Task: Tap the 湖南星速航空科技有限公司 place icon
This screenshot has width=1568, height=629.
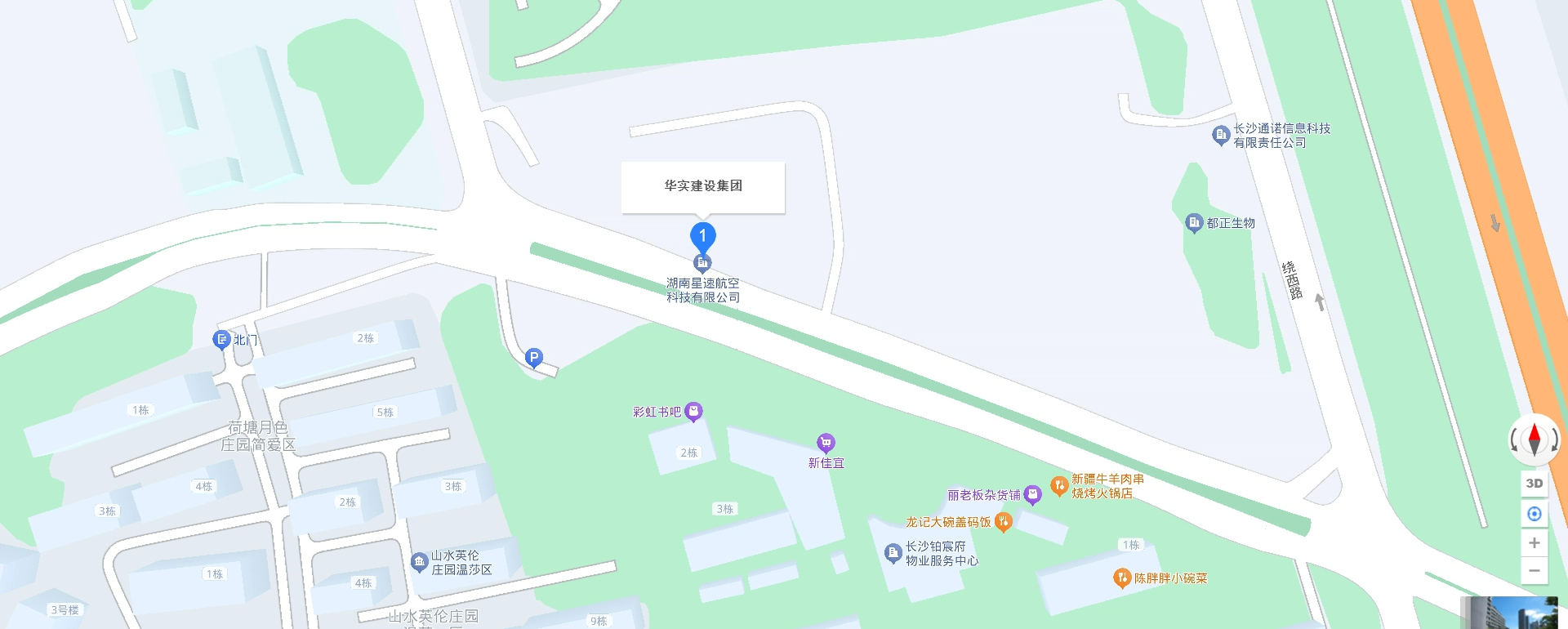Action: click(x=702, y=263)
